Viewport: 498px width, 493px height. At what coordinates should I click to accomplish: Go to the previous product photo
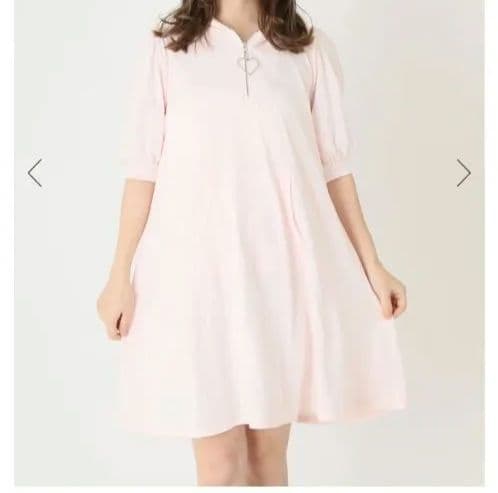(x=35, y=173)
